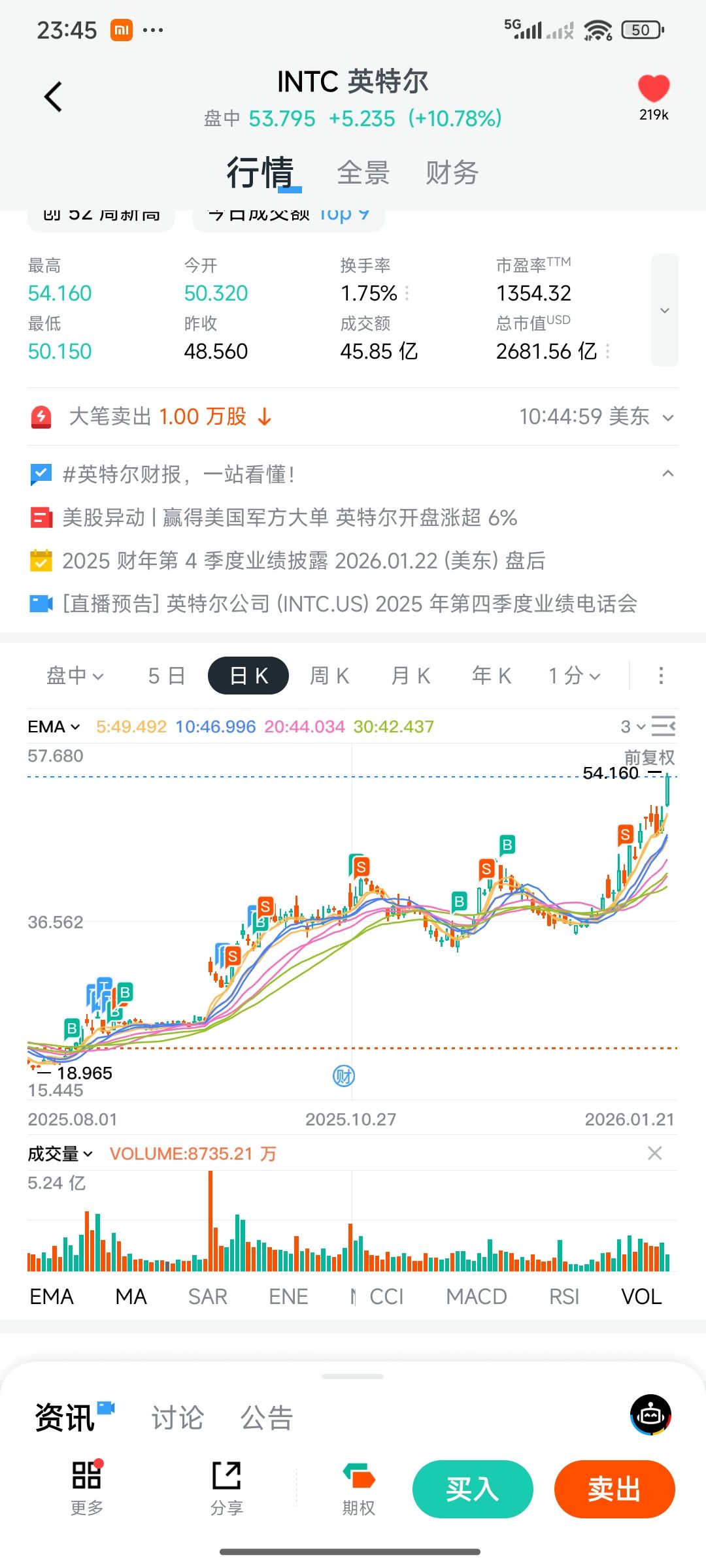The image size is (706, 1568).
Task: Switch chart to 周 K
Action: pos(329,676)
